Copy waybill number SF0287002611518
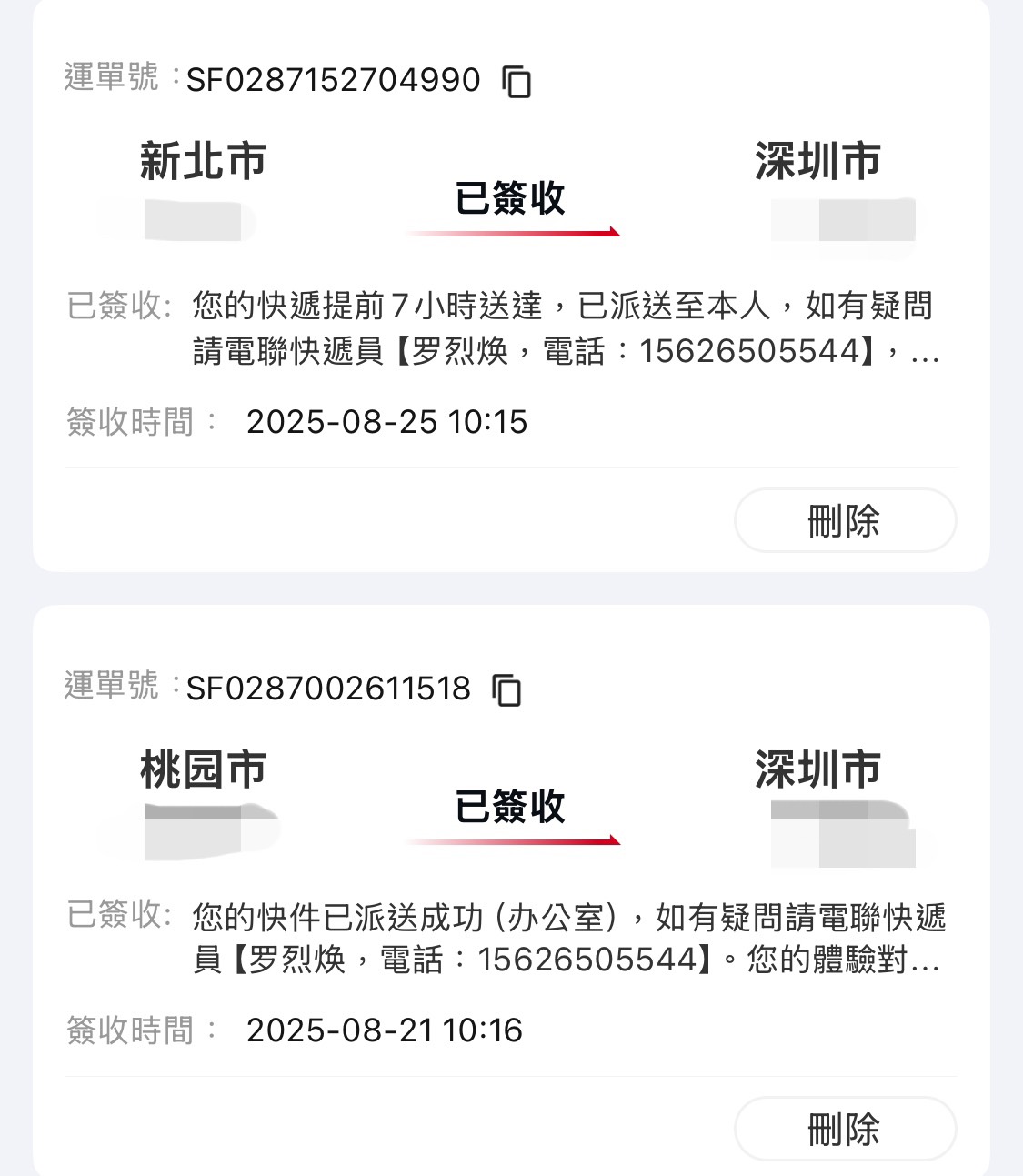The height and width of the screenshot is (1176, 1023). point(506,690)
